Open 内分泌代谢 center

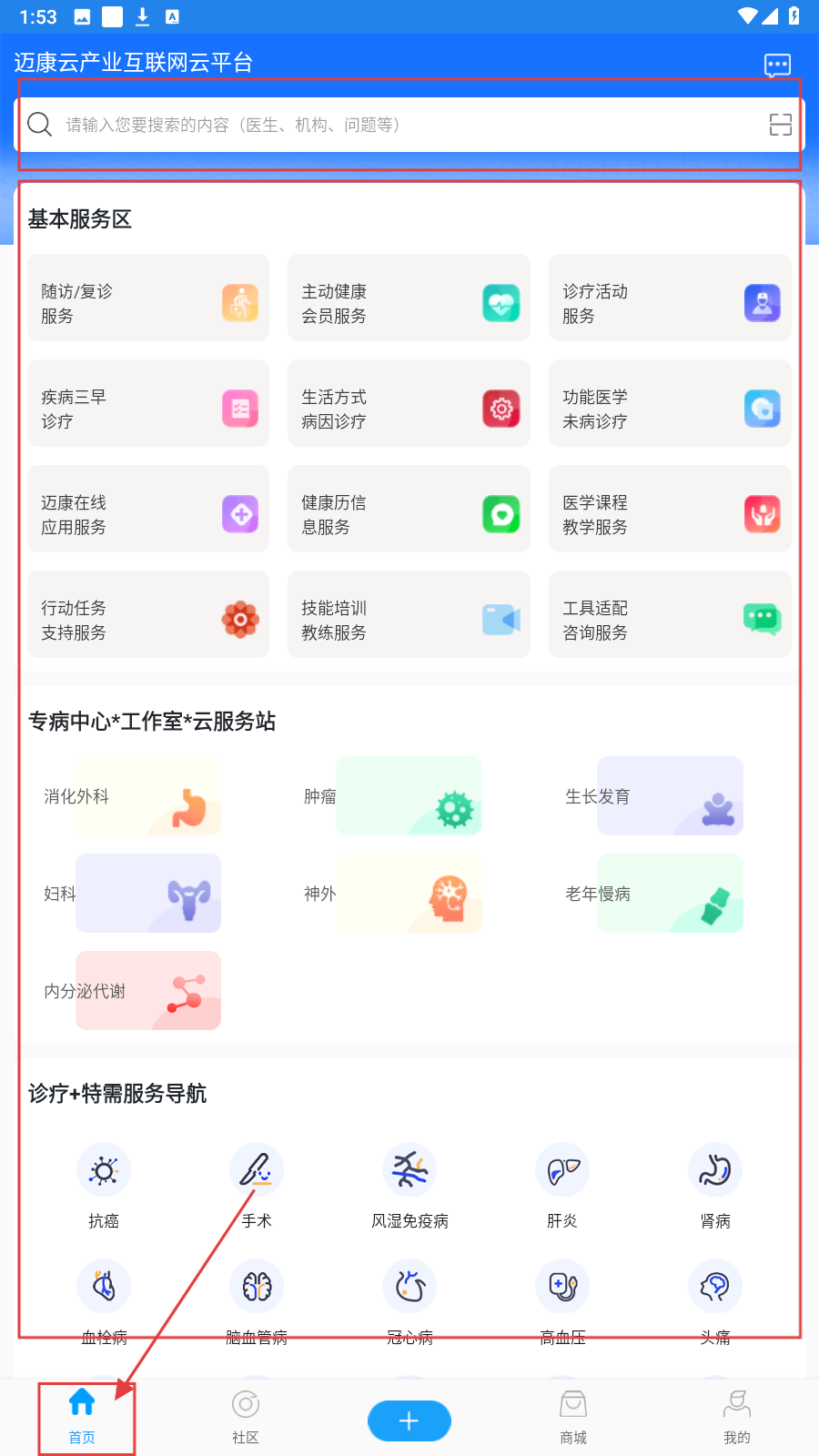coord(133,991)
